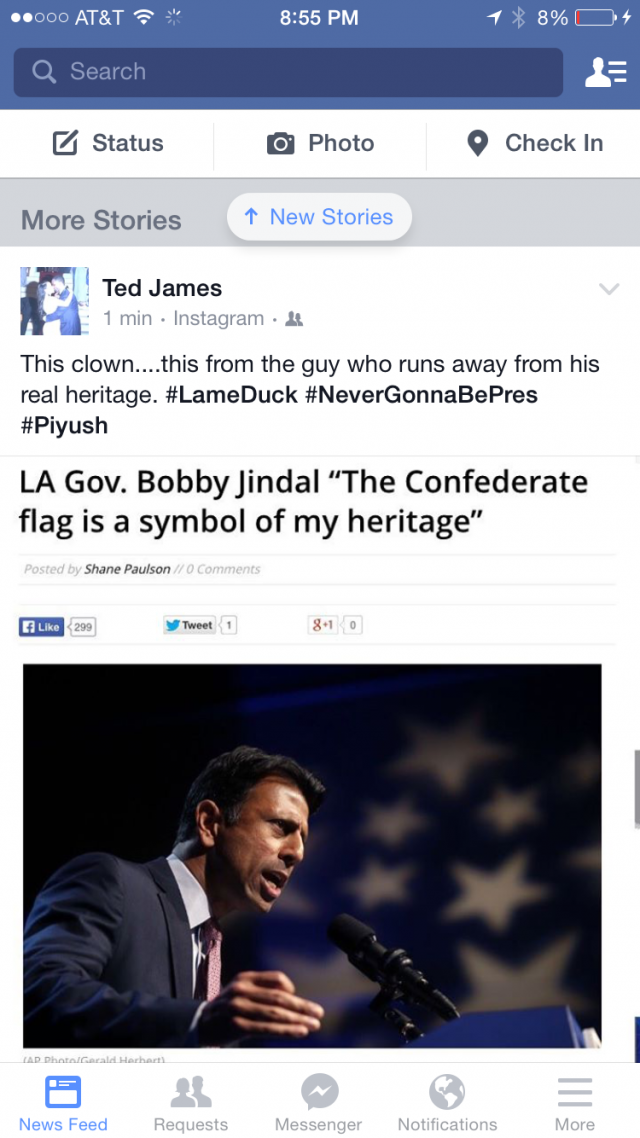Open the Instagram source link
640x1138 pixels.
point(218,319)
